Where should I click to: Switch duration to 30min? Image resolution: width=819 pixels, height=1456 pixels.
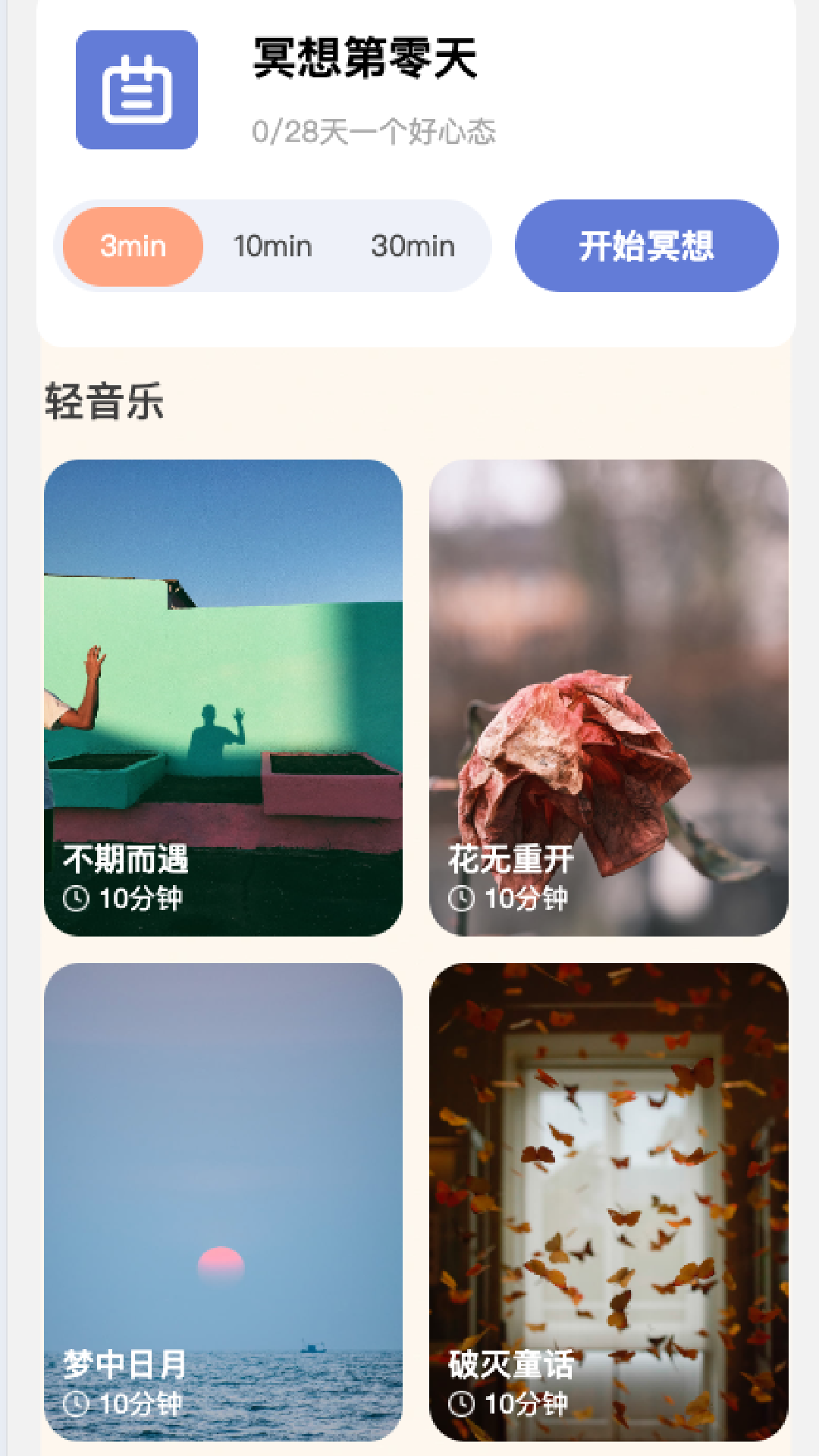[413, 246]
